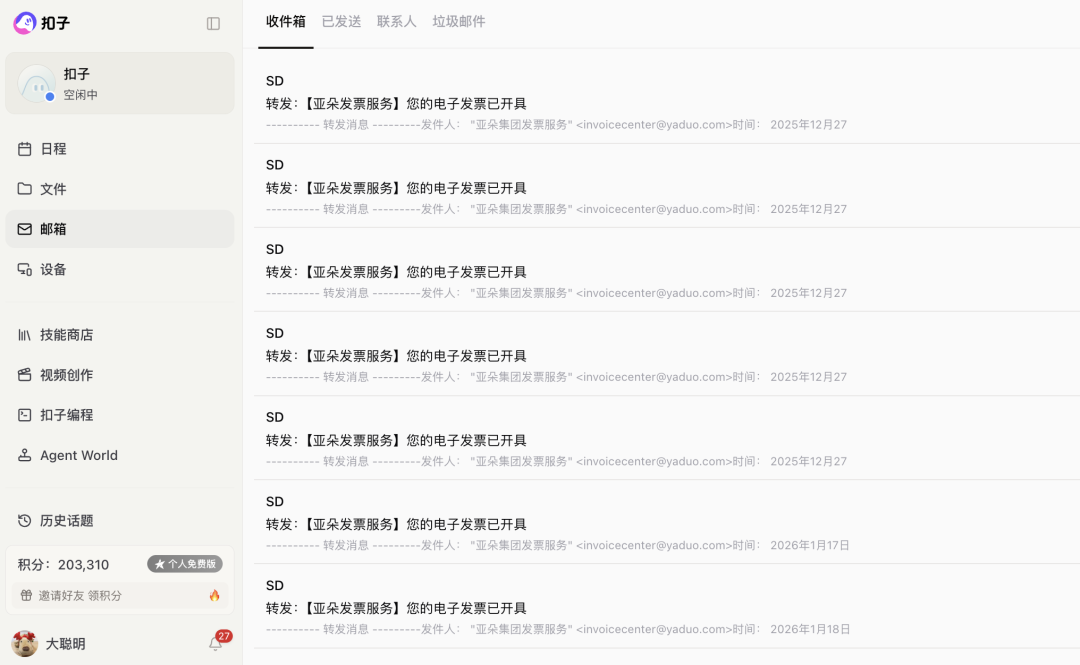Open the 技能商店
This screenshot has width=1080, height=665.
coord(66,335)
